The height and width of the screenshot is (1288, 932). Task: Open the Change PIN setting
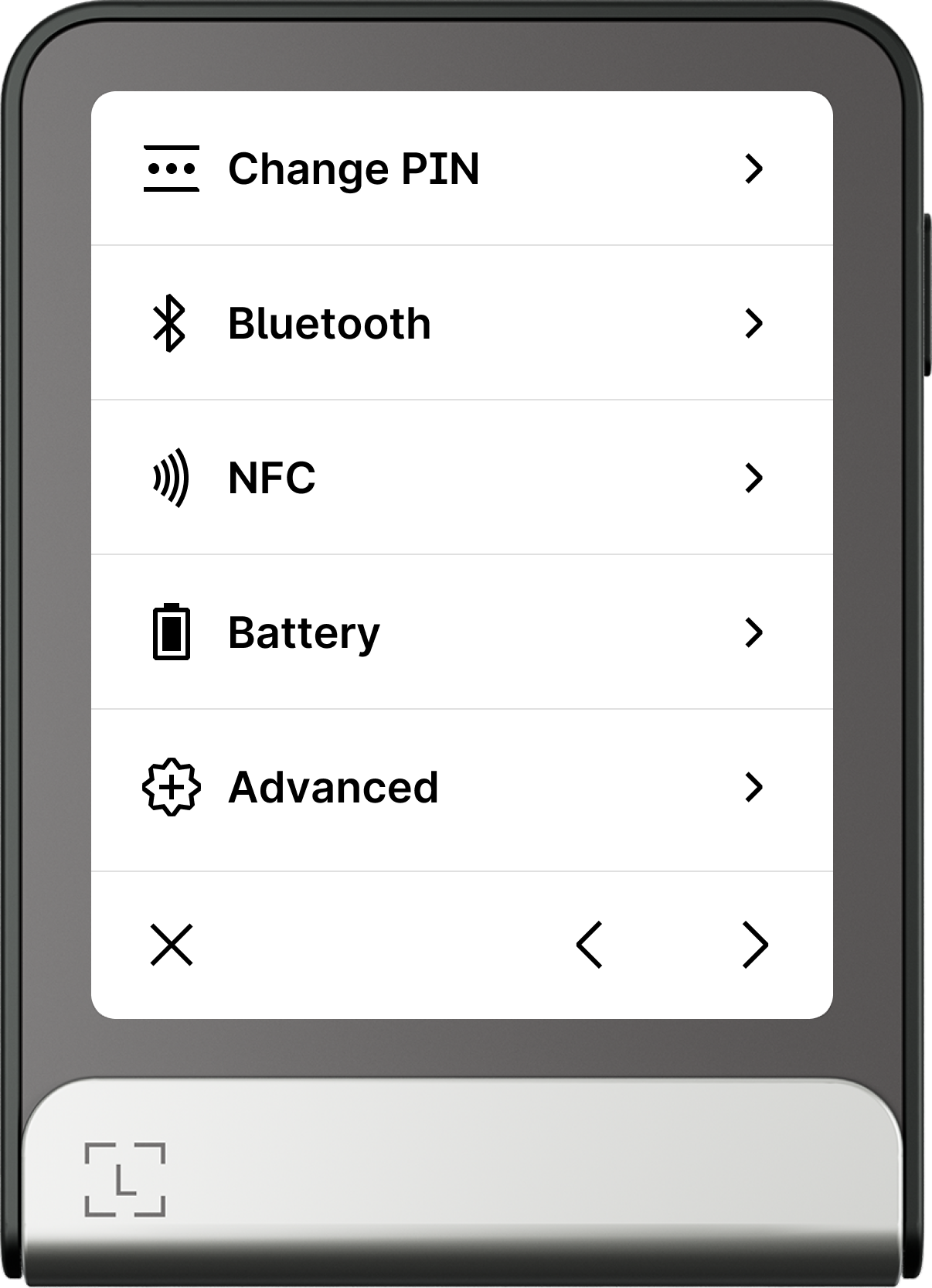(x=461, y=169)
